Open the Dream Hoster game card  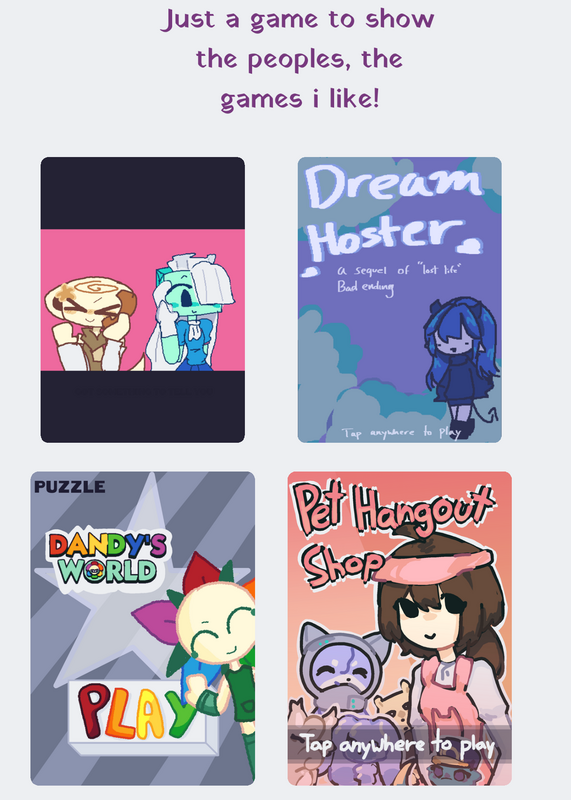coord(400,299)
